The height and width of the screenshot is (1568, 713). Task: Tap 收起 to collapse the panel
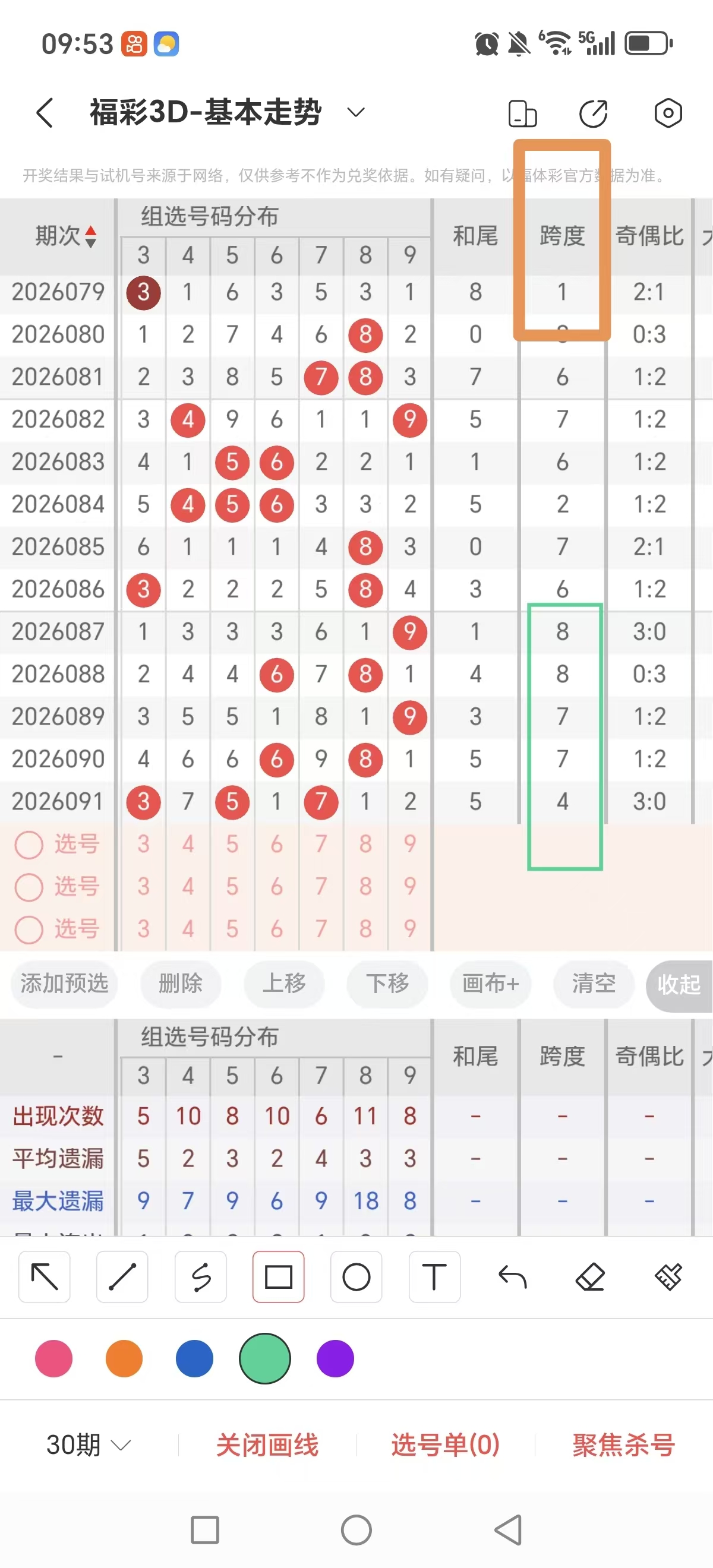point(678,985)
